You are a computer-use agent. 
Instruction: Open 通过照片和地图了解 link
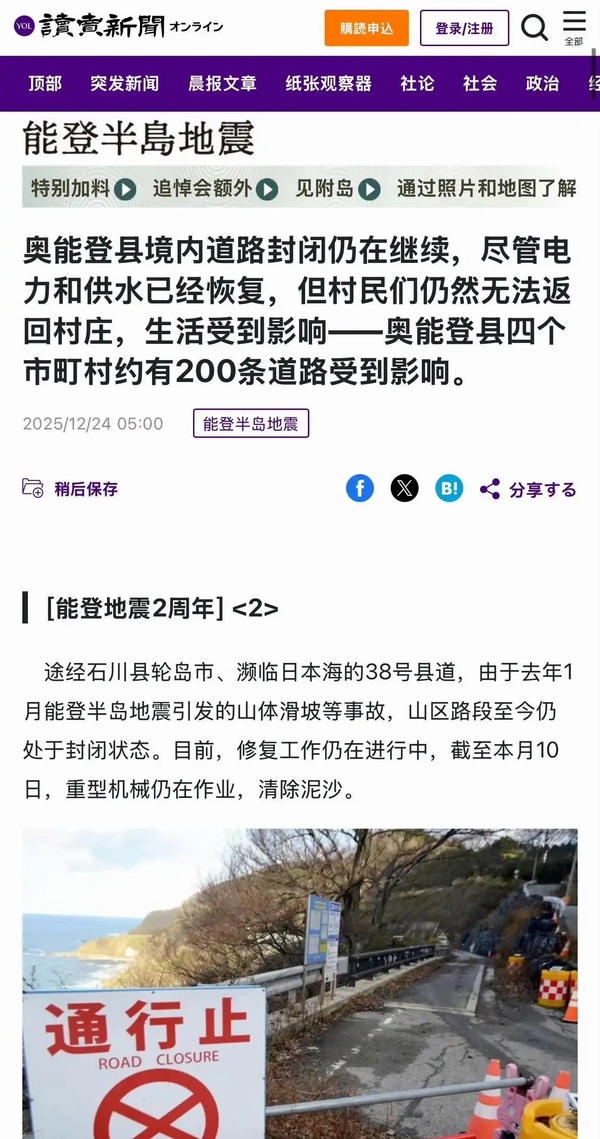[486, 188]
